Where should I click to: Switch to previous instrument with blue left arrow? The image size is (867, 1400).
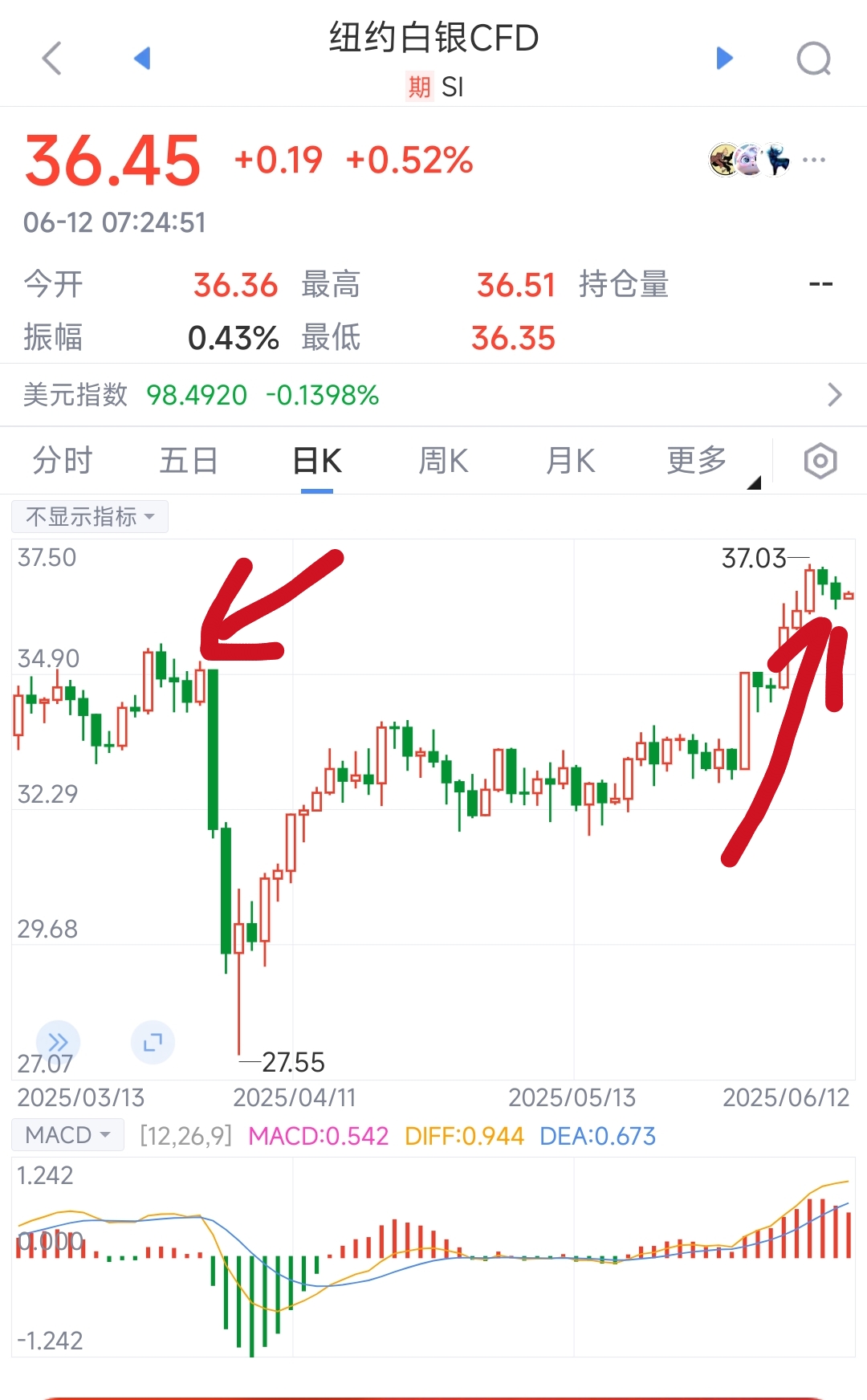click(x=142, y=58)
